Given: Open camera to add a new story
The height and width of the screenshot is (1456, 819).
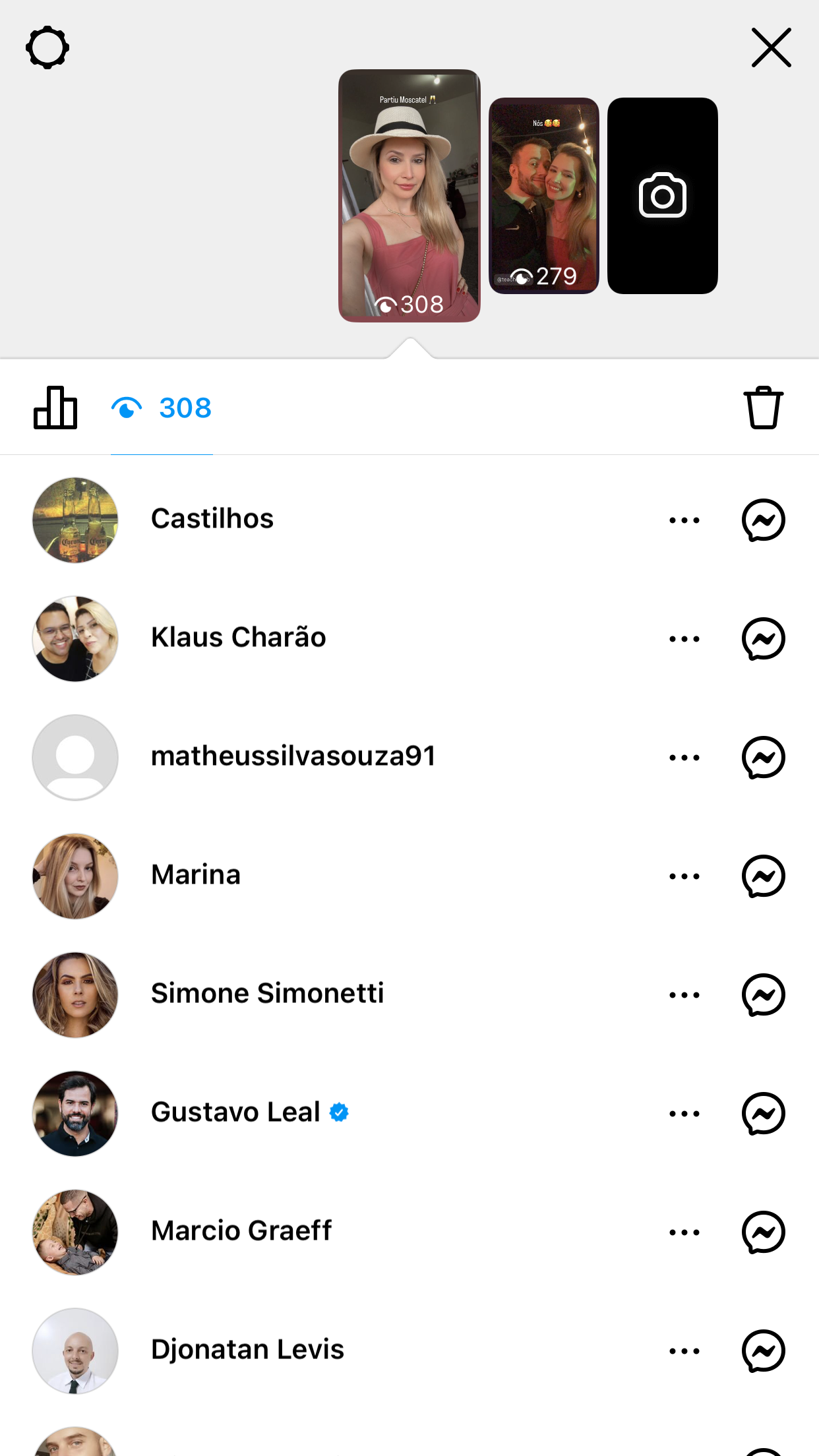Looking at the screenshot, I should (662, 196).
